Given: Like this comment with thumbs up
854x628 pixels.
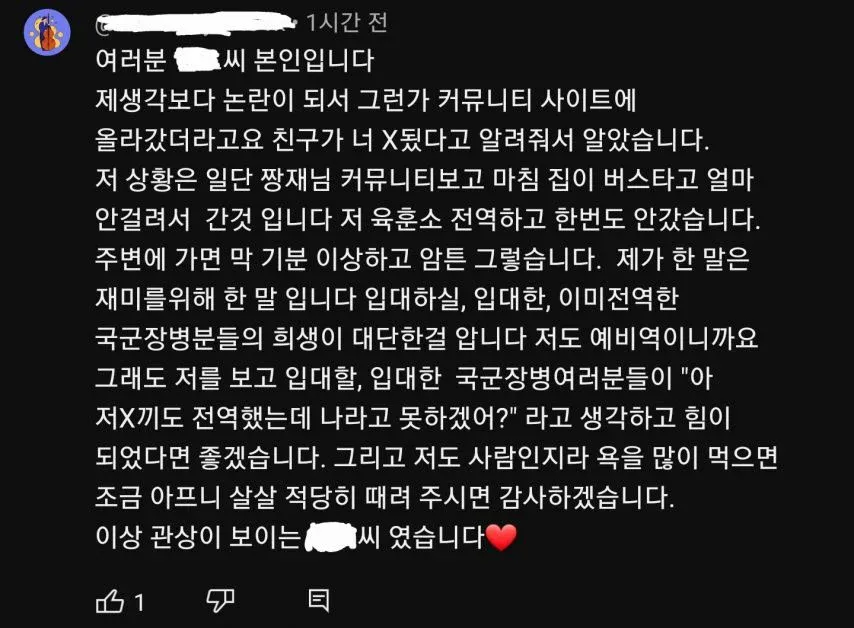Looking at the screenshot, I should [x=108, y=601].
